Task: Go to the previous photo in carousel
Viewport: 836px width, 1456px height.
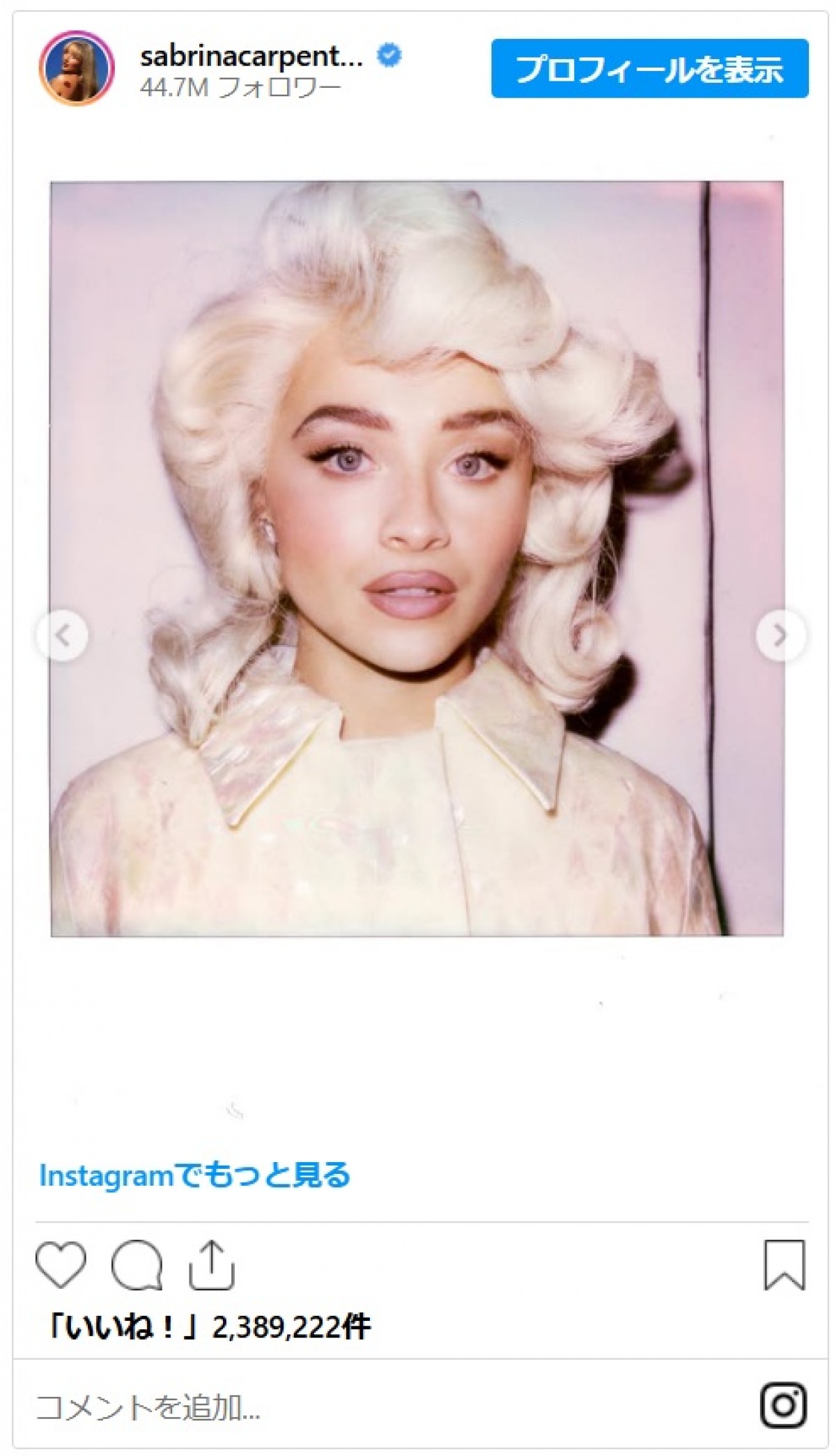Action: click(62, 635)
